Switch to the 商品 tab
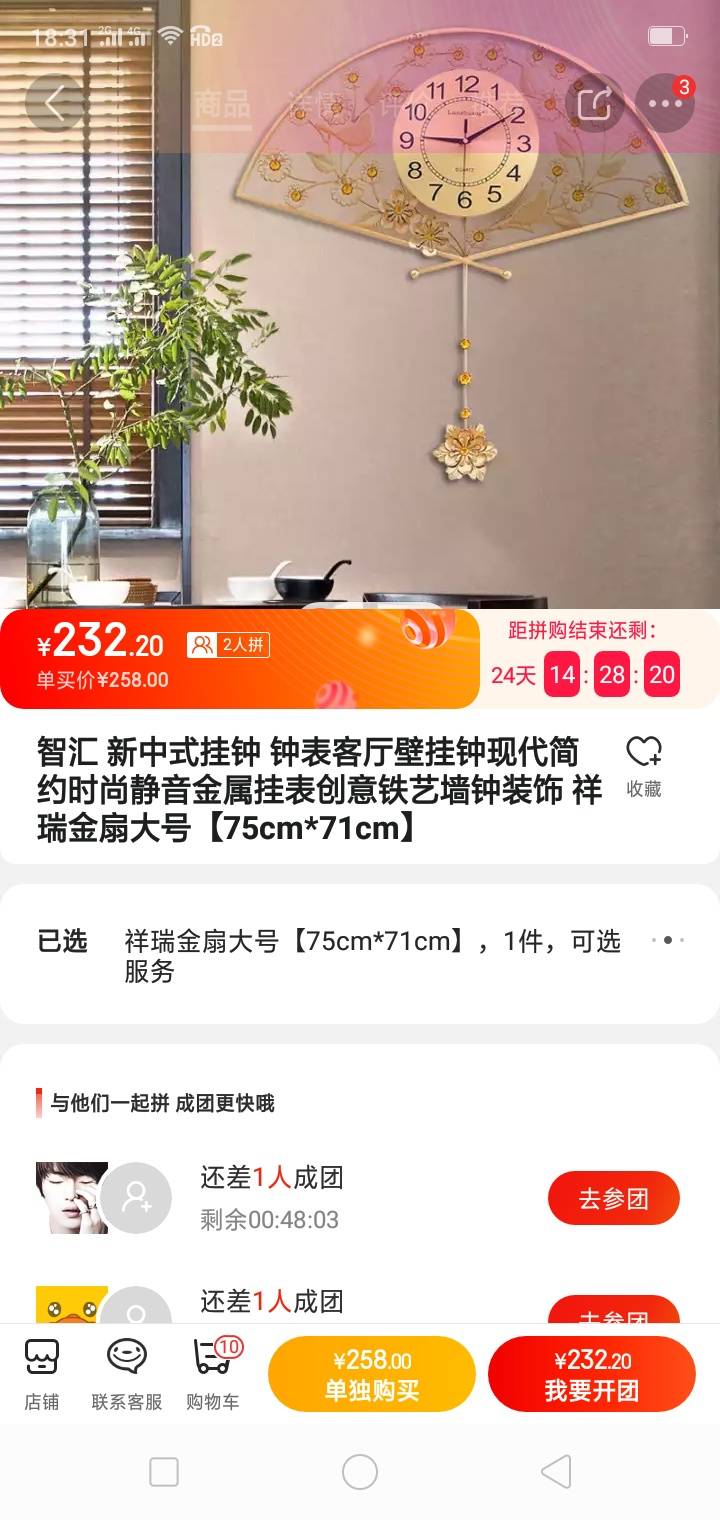 coord(221,103)
